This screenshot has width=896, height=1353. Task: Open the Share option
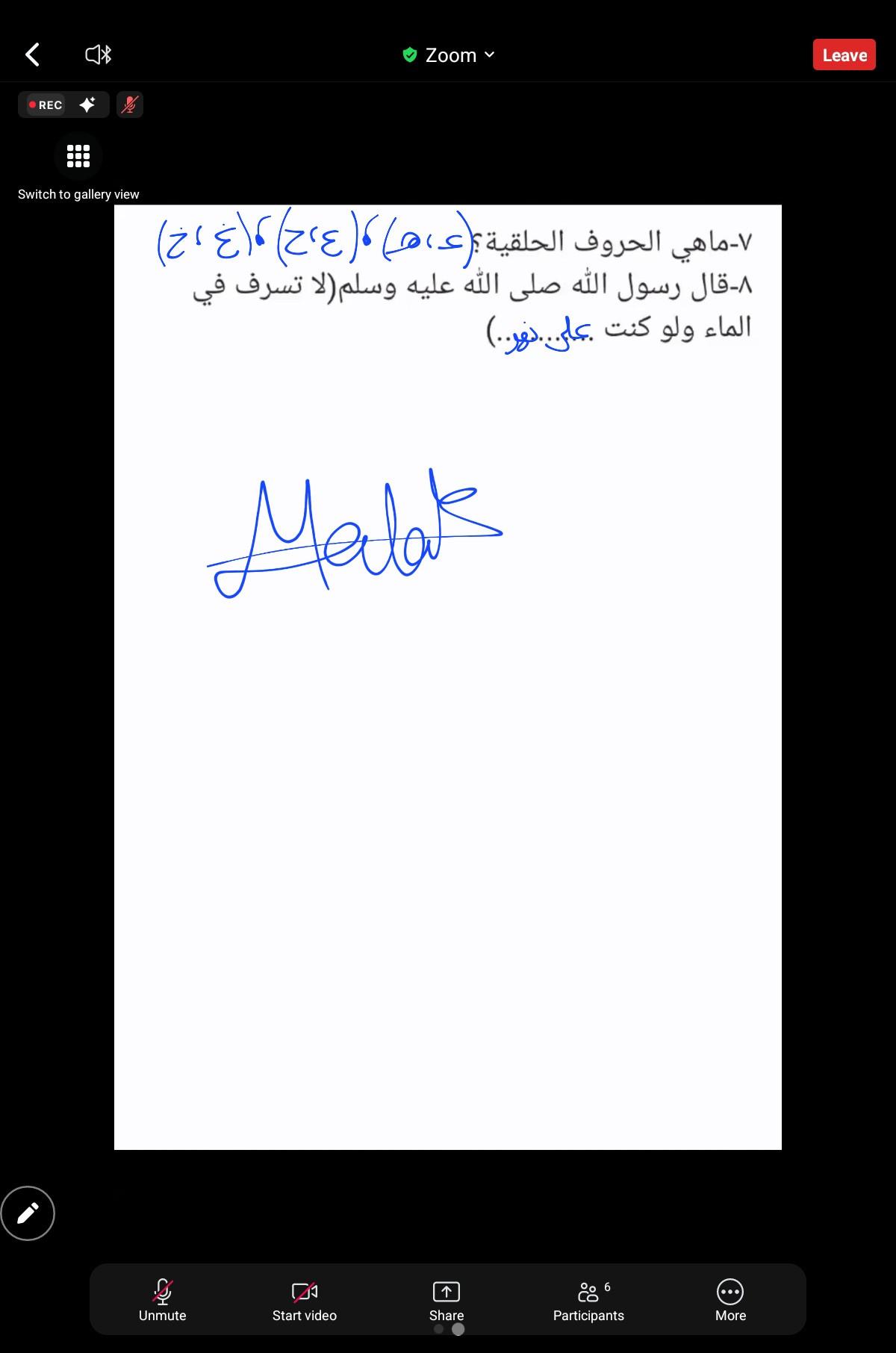tap(447, 1299)
